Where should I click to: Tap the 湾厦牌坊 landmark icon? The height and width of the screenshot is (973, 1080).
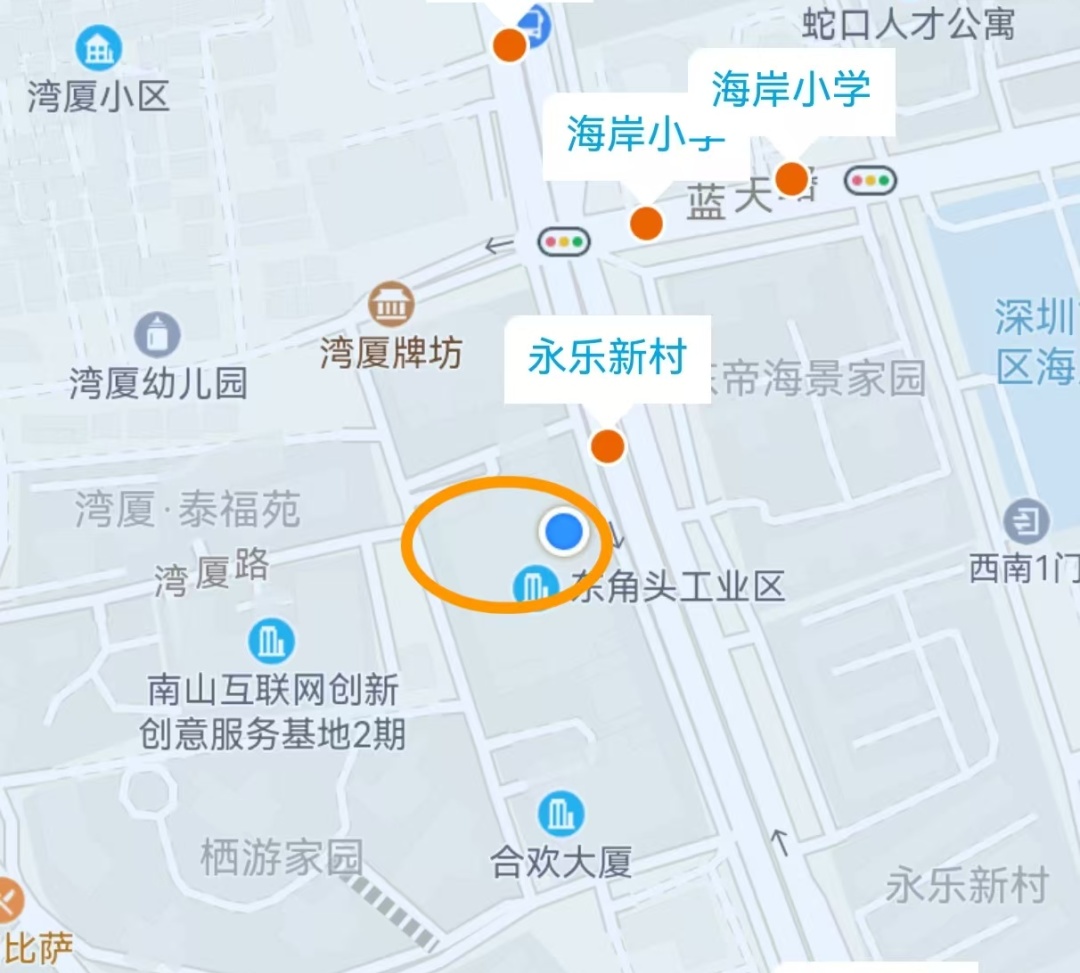390,304
